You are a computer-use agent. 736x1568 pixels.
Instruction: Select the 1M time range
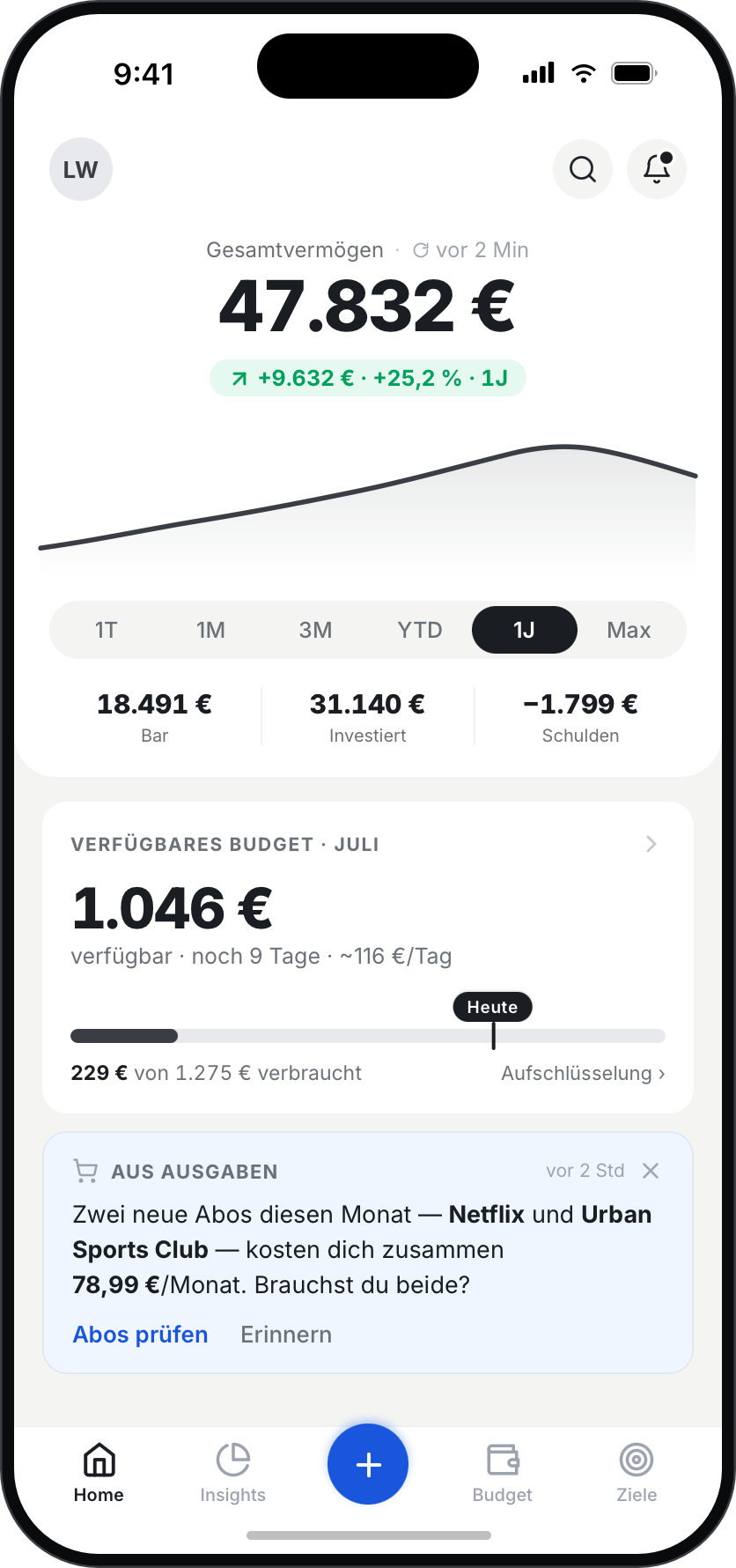(x=210, y=630)
